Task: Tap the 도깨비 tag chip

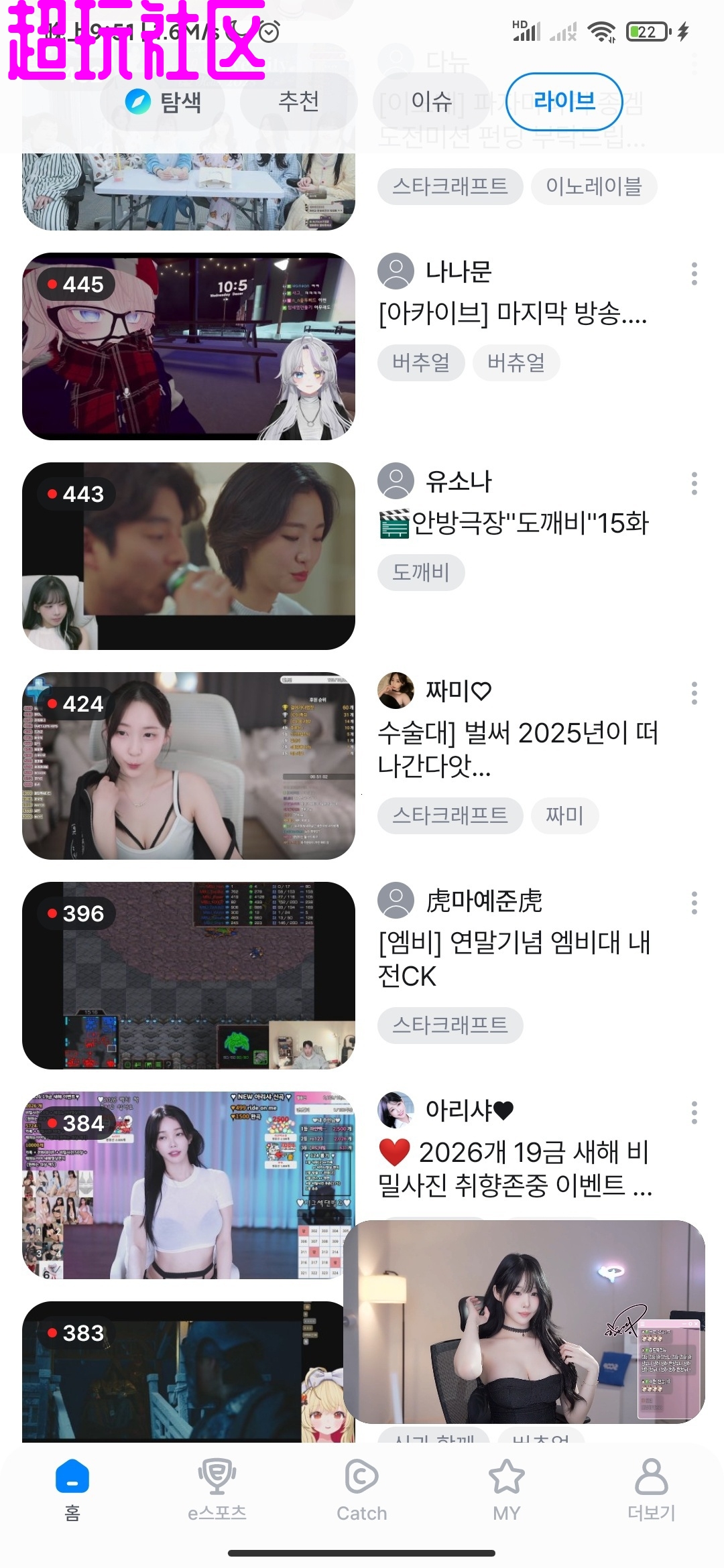Action: 420,572
